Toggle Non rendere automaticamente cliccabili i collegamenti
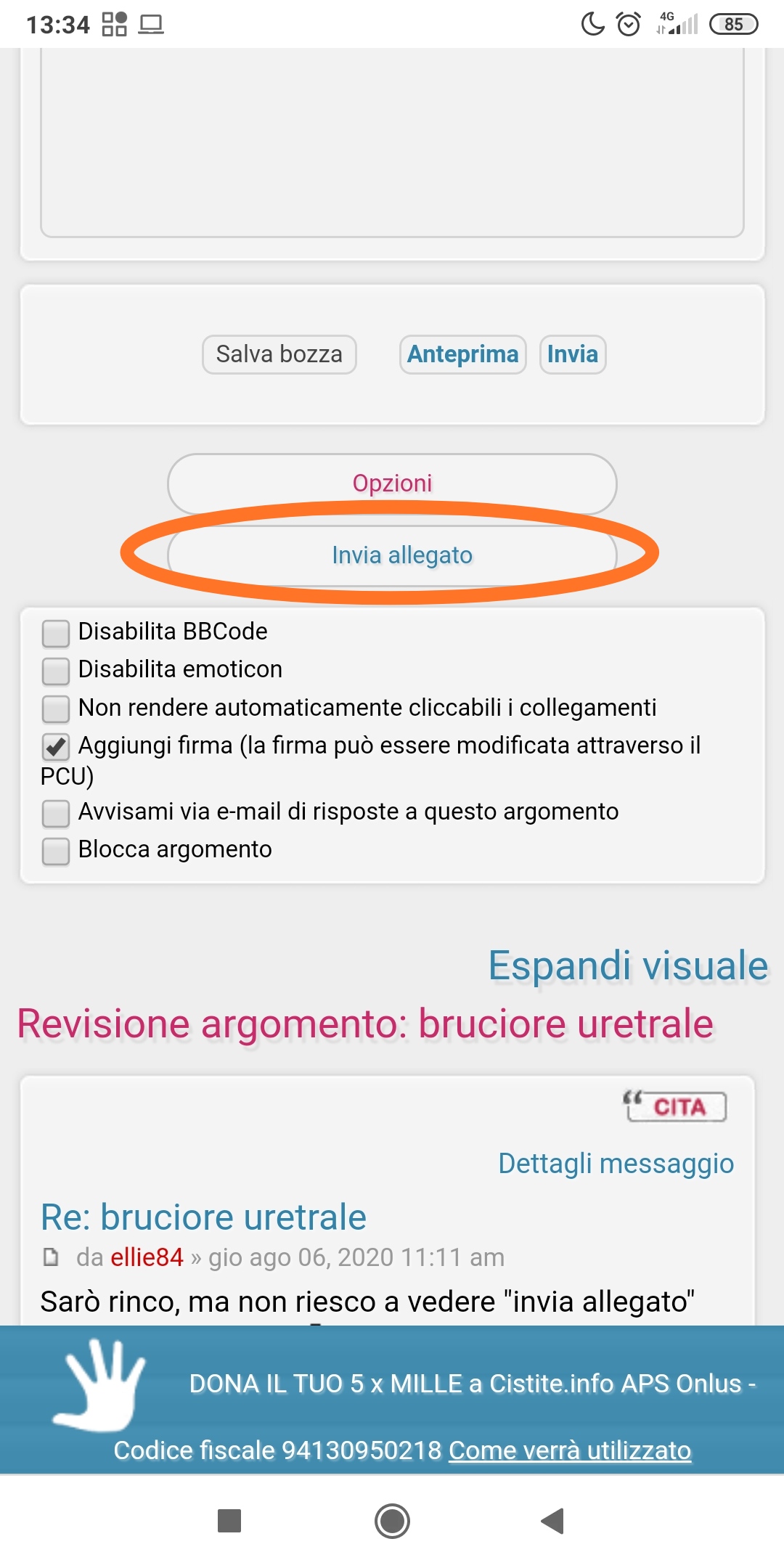 tap(56, 709)
